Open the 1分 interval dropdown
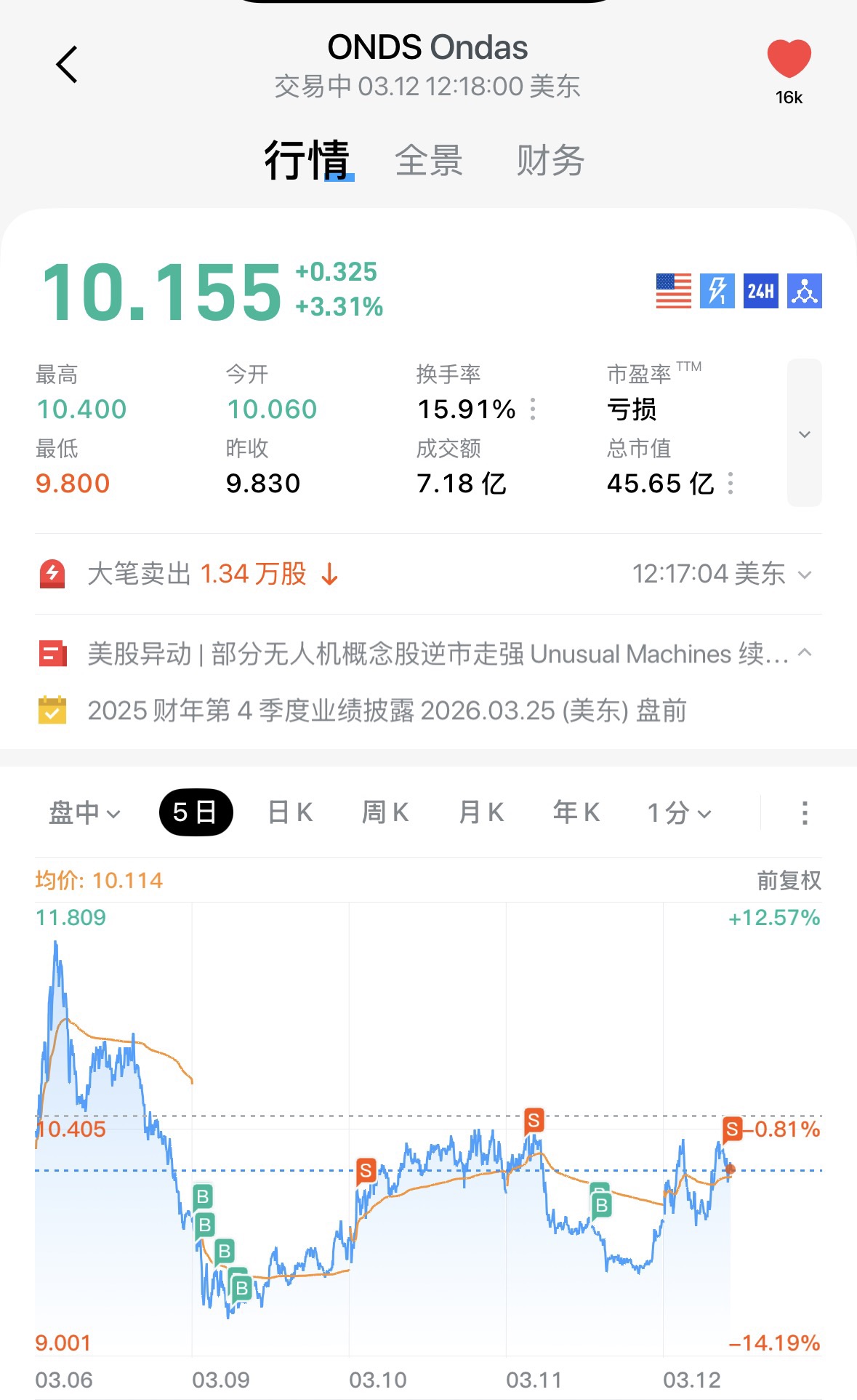This screenshot has height=1400, width=857. coord(679,812)
